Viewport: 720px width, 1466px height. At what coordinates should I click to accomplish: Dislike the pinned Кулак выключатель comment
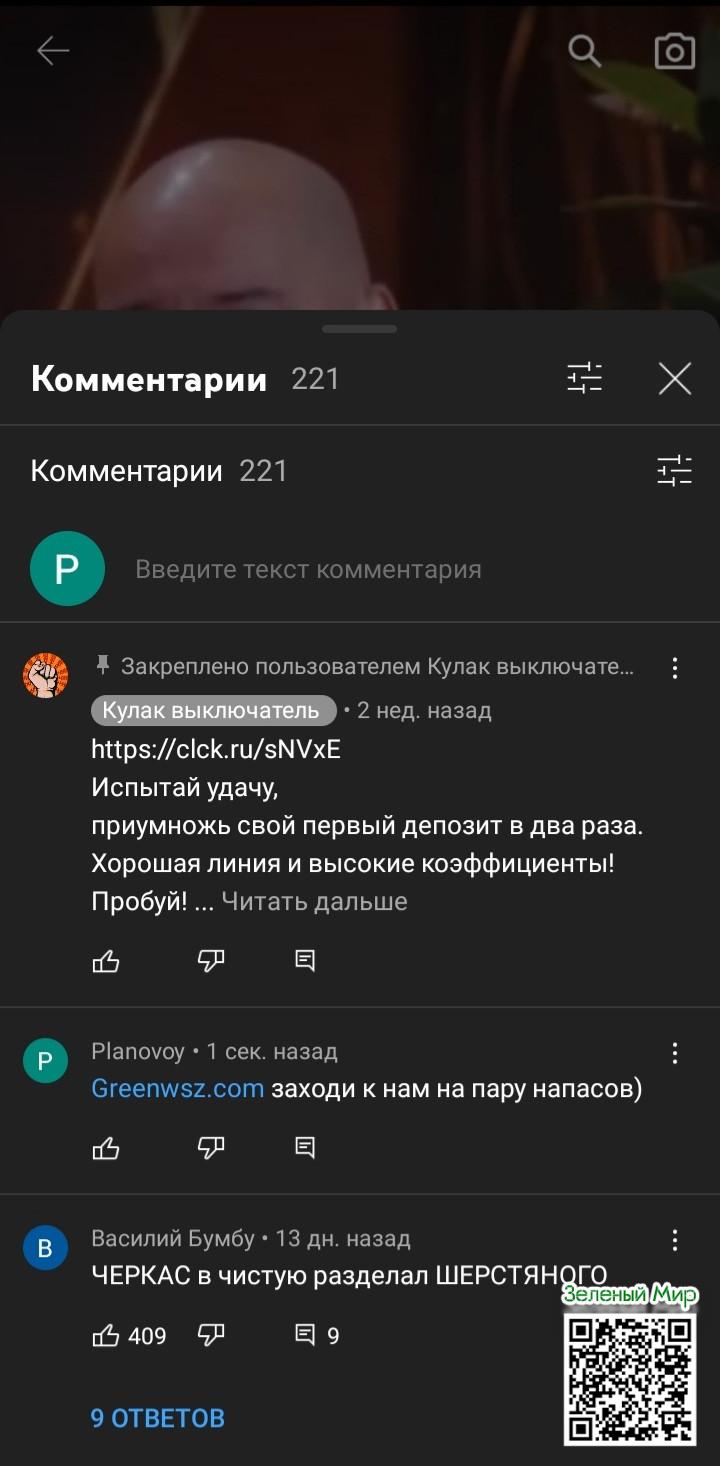pyautogui.click(x=211, y=962)
